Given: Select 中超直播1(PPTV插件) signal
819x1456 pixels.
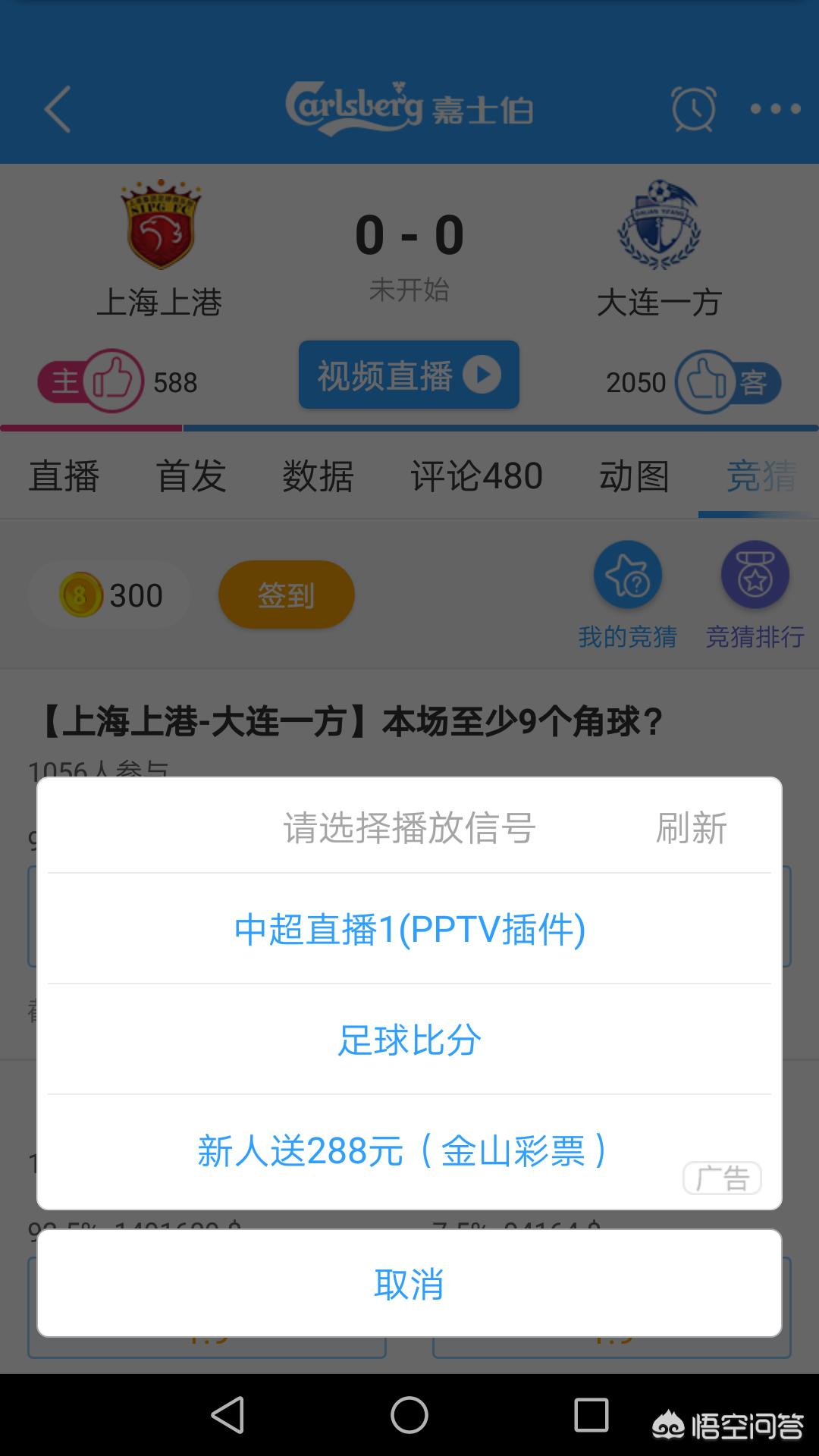Looking at the screenshot, I should click(x=409, y=929).
